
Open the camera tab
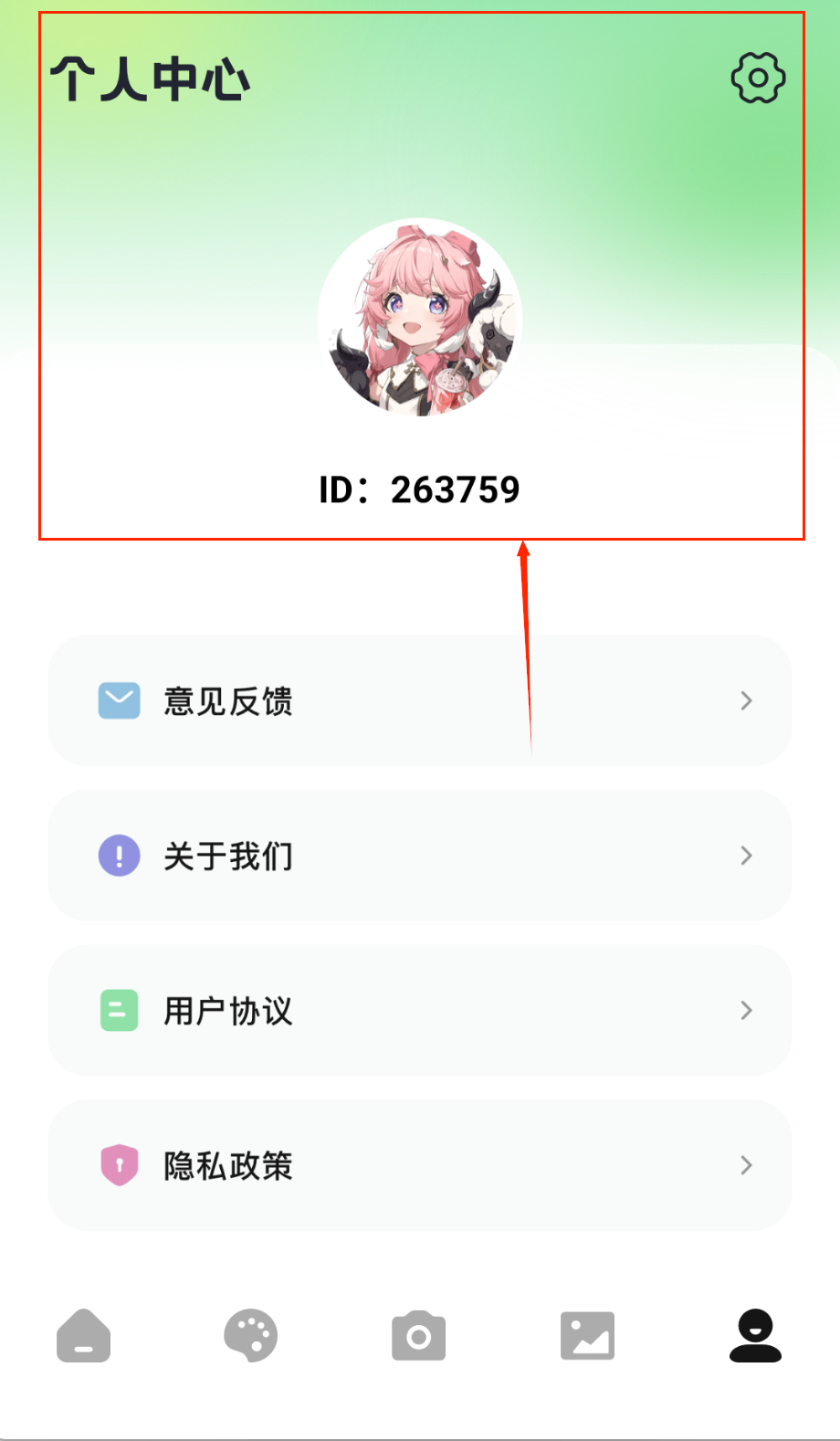click(419, 1337)
